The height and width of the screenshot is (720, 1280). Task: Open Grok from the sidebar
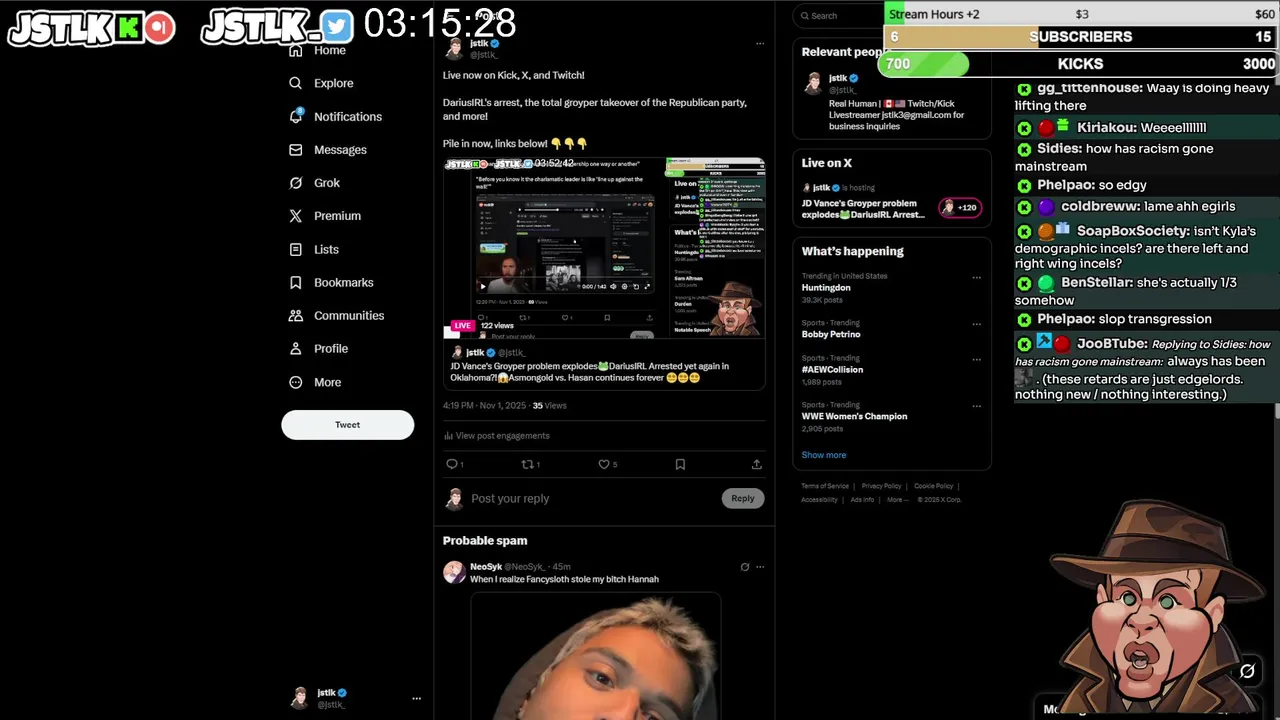[x=327, y=183]
